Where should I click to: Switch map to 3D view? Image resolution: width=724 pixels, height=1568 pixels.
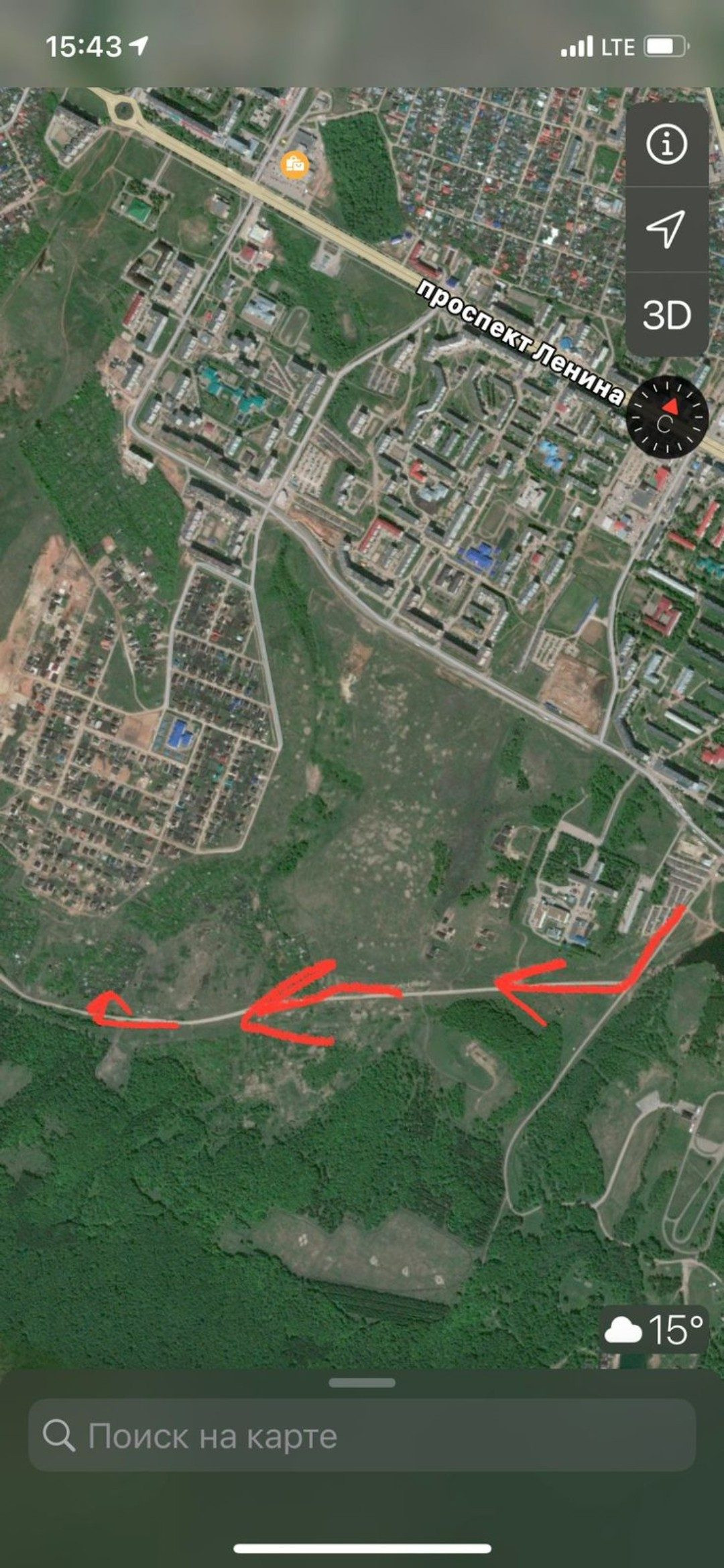(x=666, y=315)
